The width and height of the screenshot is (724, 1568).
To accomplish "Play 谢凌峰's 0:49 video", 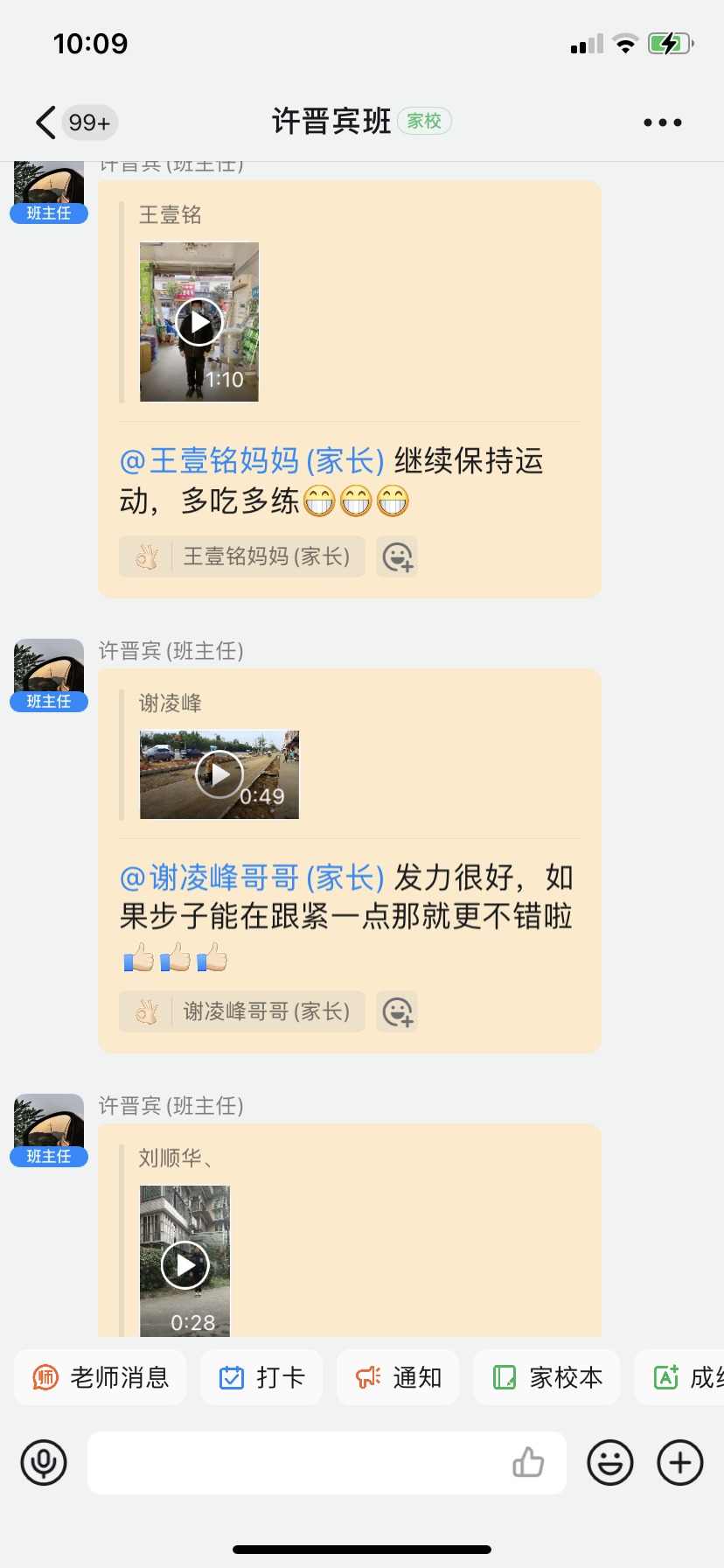I will click(219, 774).
